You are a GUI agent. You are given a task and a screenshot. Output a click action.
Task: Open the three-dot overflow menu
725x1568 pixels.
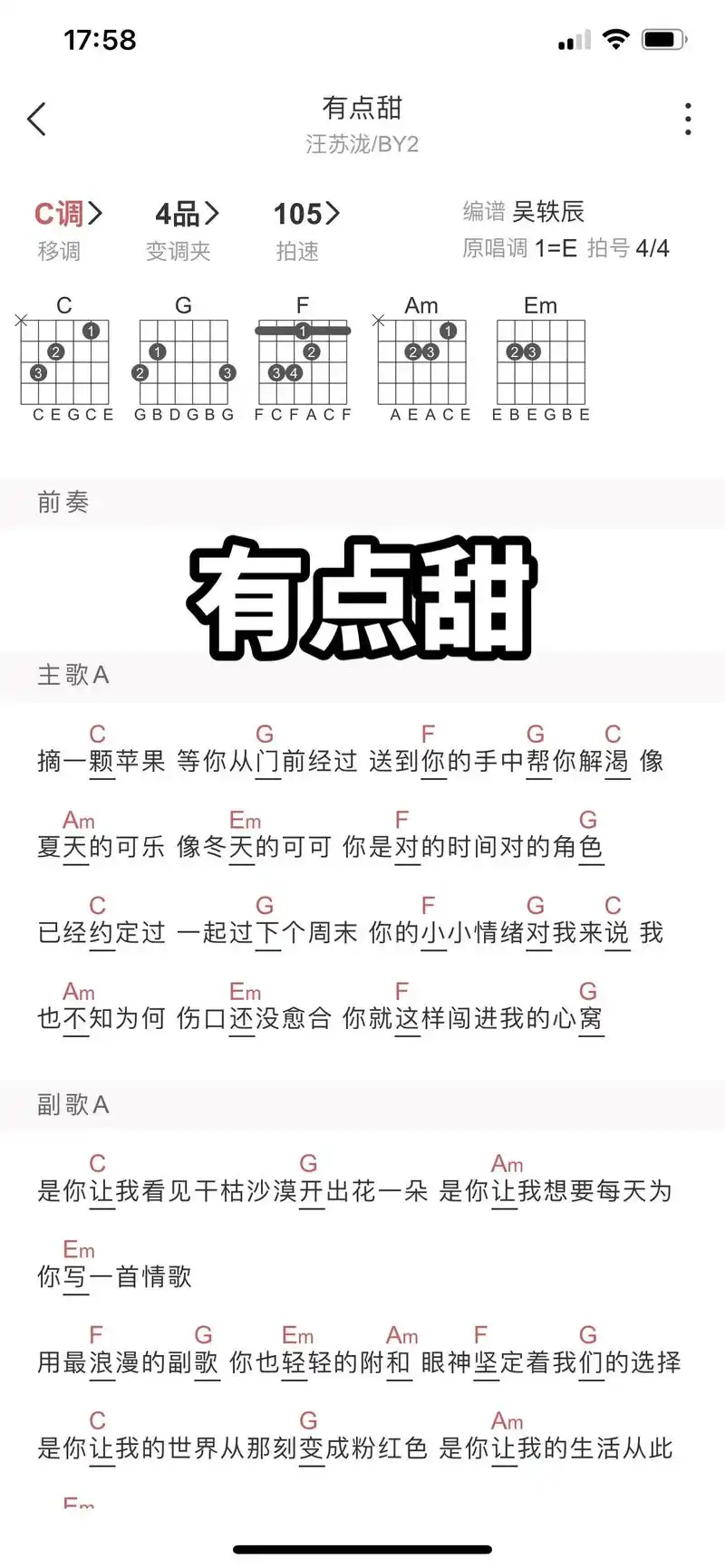point(688,120)
